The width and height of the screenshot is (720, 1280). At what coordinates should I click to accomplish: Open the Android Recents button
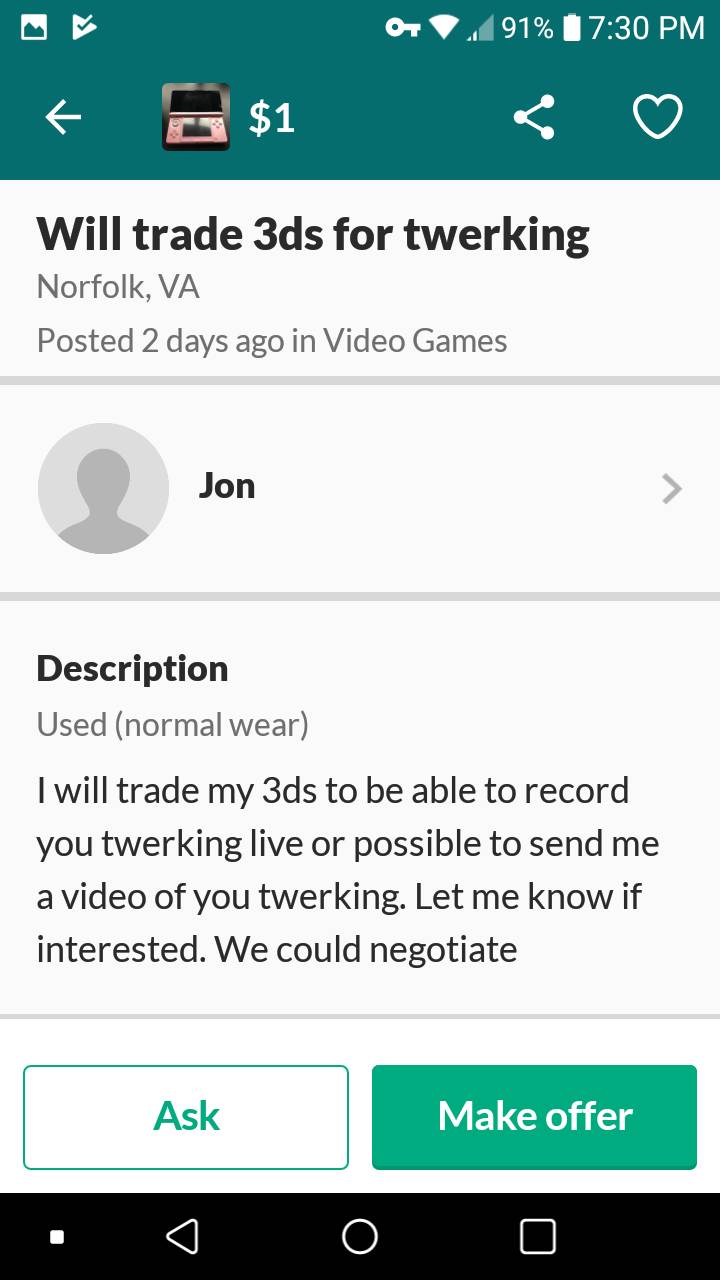(537, 1236)
